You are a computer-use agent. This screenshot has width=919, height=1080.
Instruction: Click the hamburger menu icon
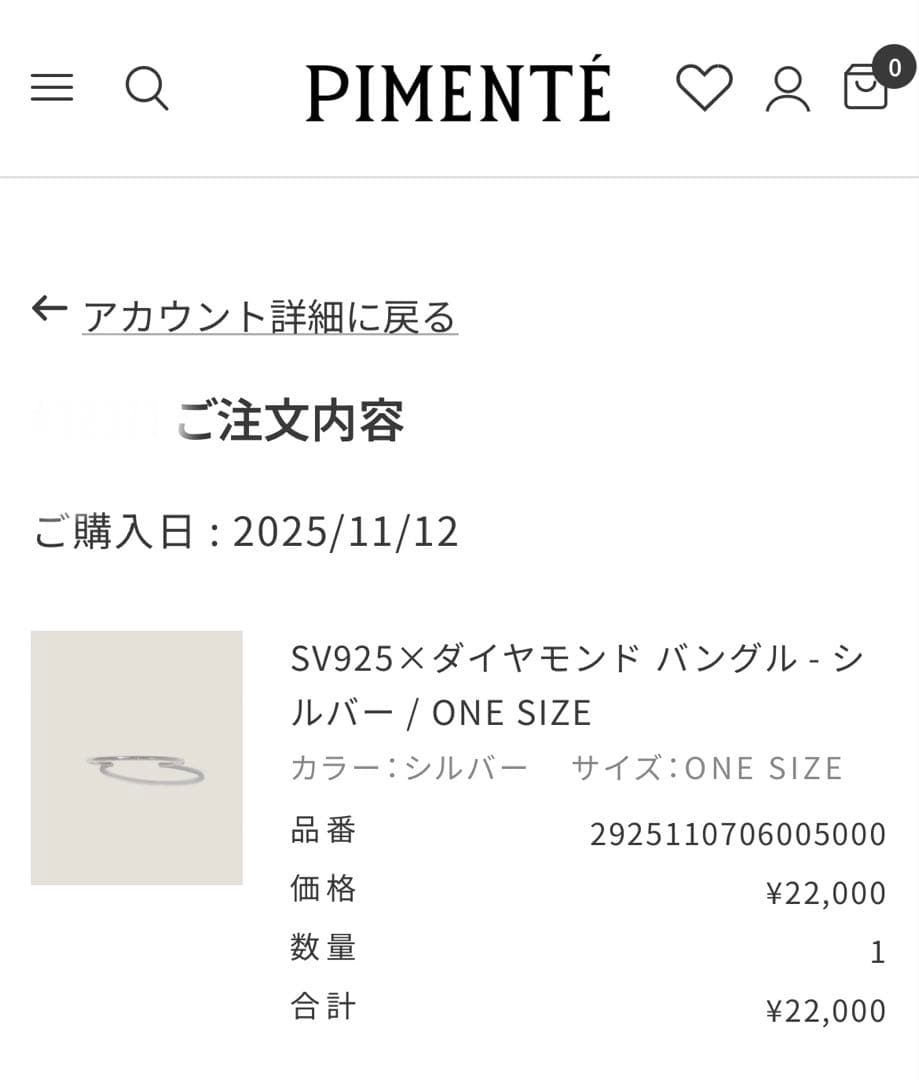tap(52, 89)
